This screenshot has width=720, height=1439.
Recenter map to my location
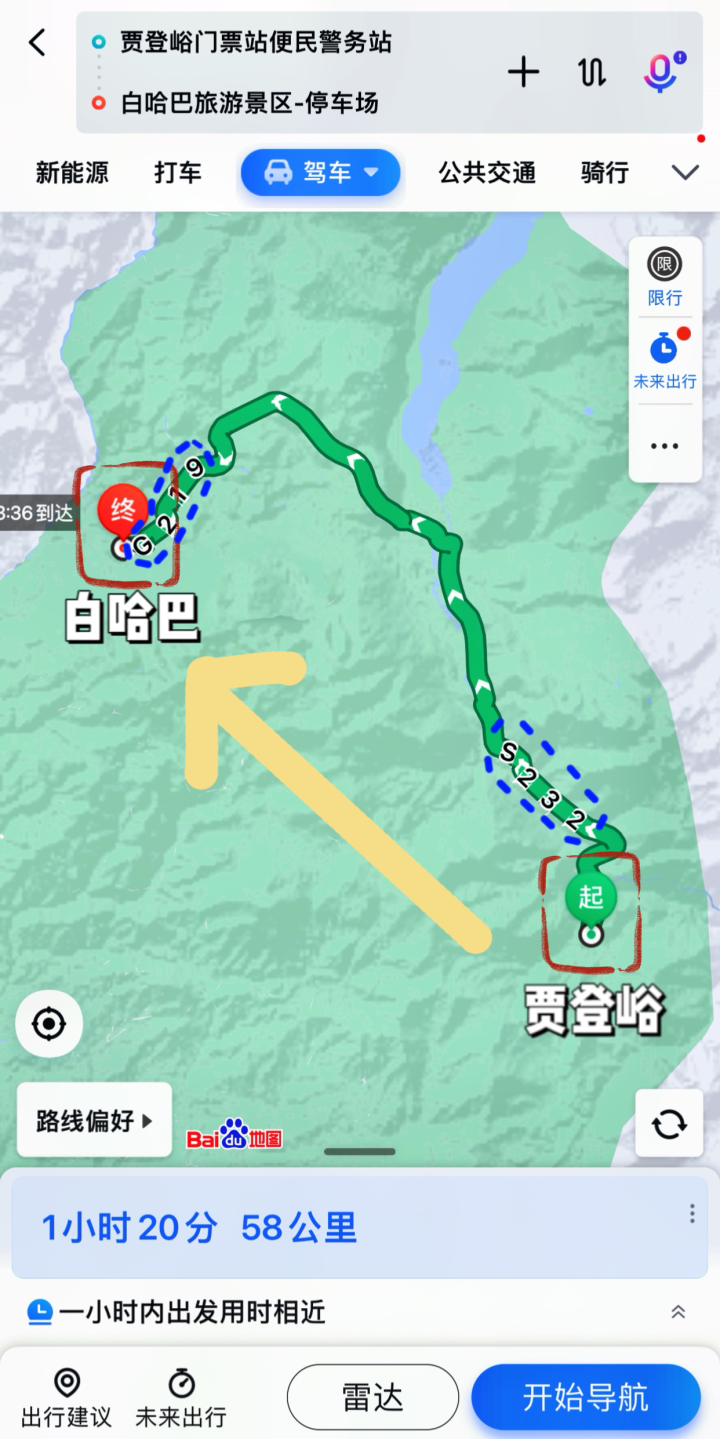[49, 1023]
